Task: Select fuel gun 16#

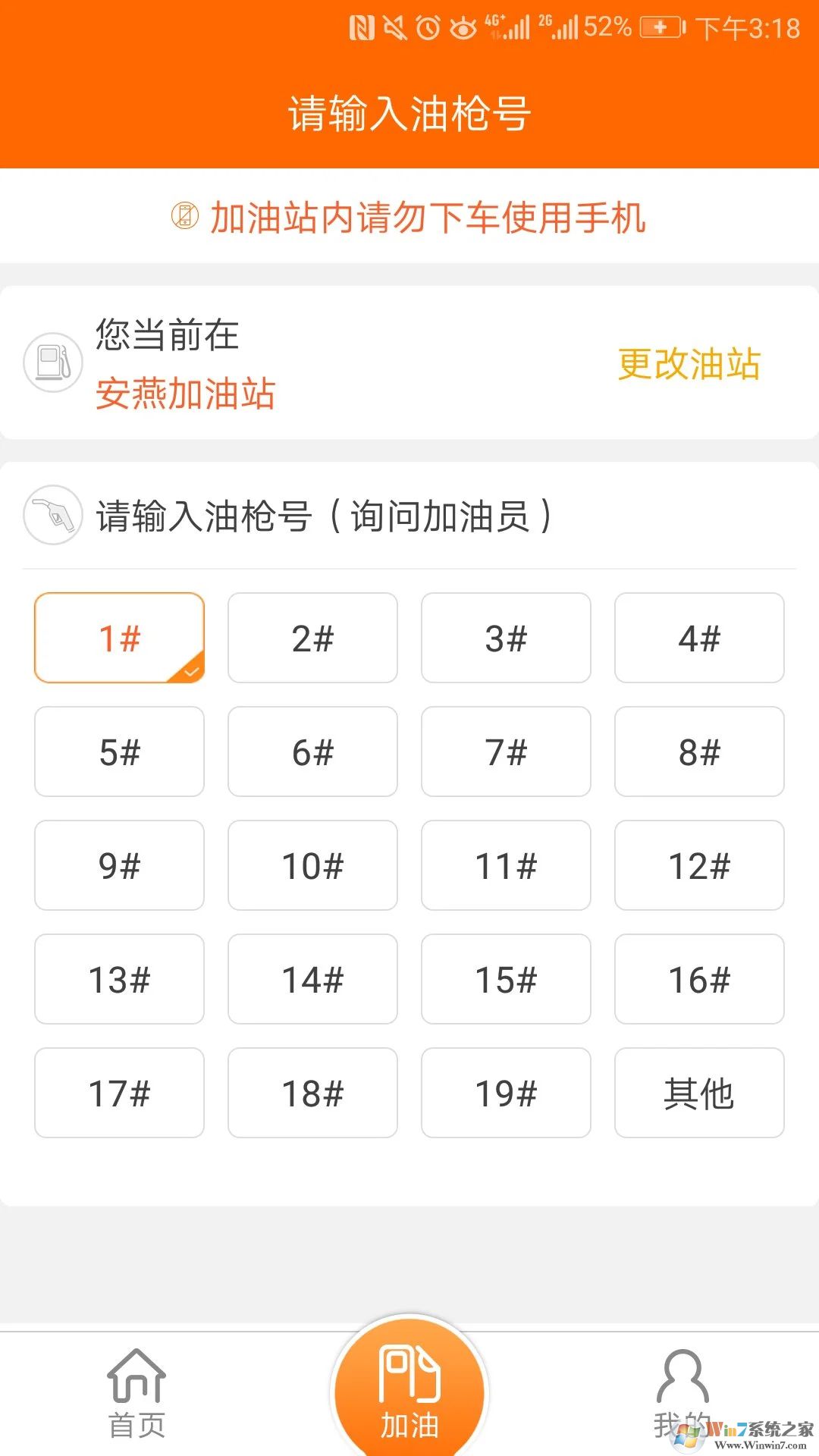Action: click(699, 979)
